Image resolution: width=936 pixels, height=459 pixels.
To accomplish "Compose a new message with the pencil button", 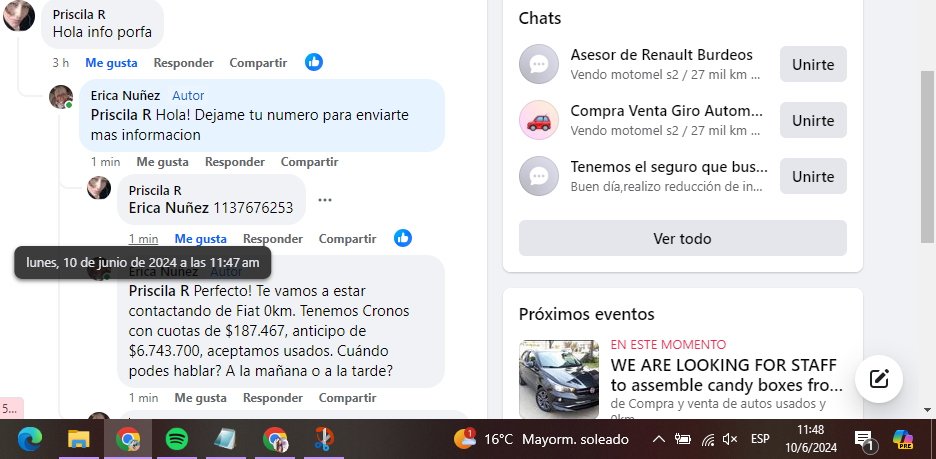I will (x=879, y=379).
